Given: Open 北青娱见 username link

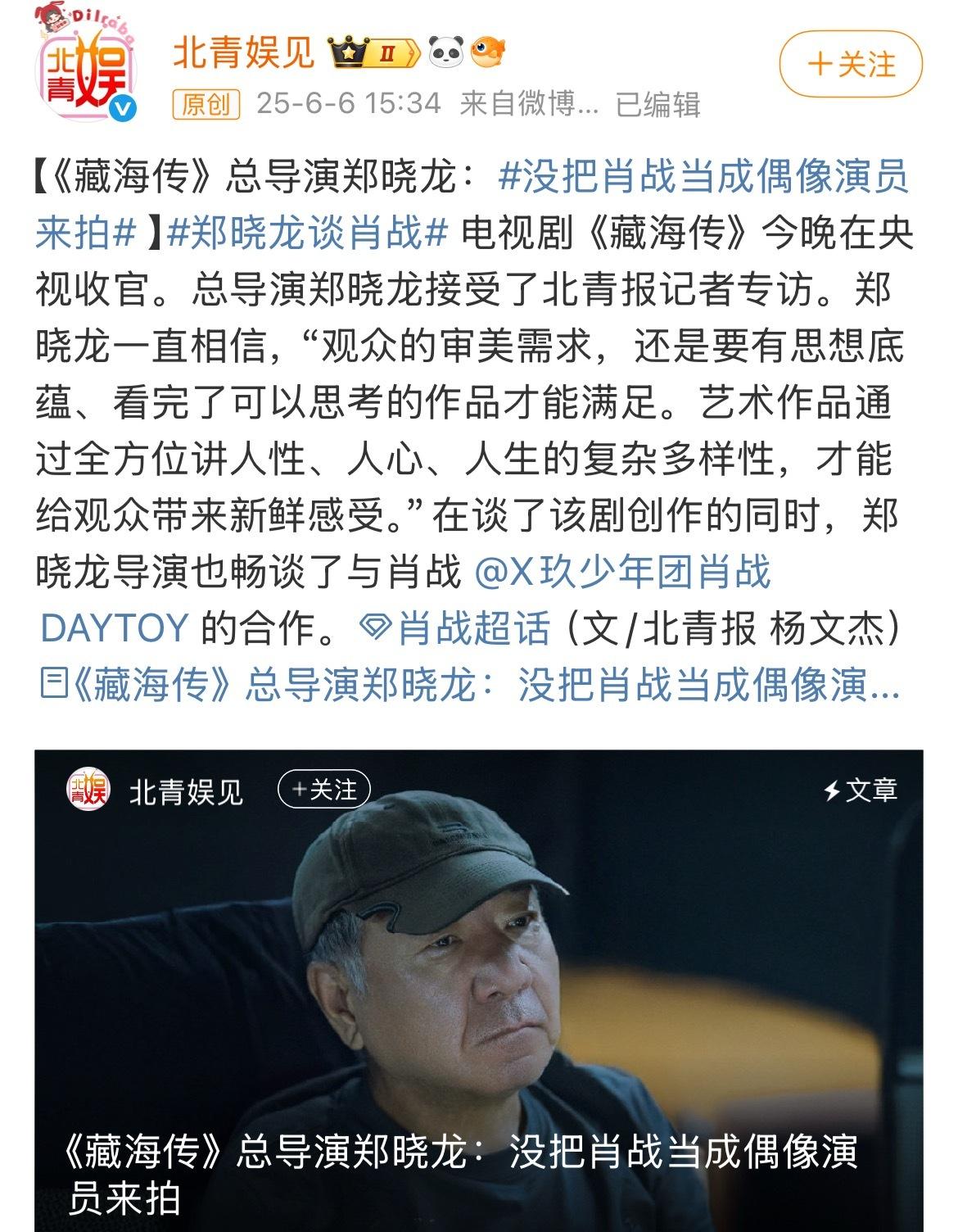Looking at the screenshot, I should pyautogui.click(x=243, y=54).
